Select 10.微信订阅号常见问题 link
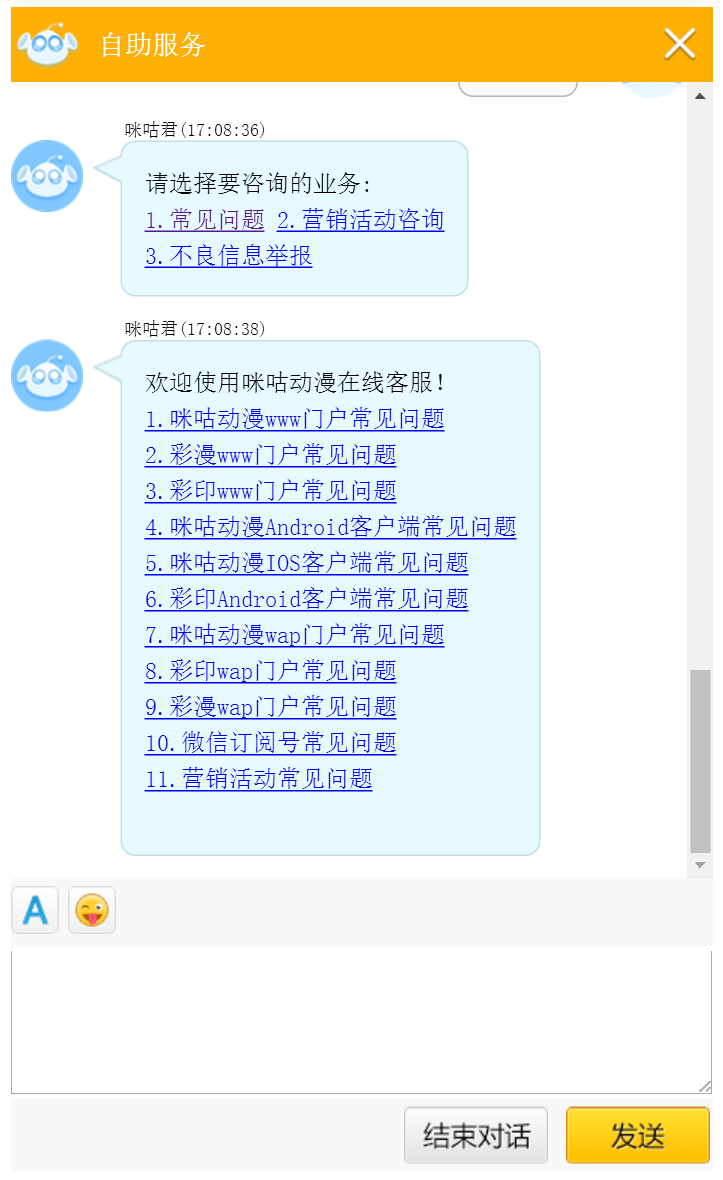The image size is (723, 1180). [270, 743]
